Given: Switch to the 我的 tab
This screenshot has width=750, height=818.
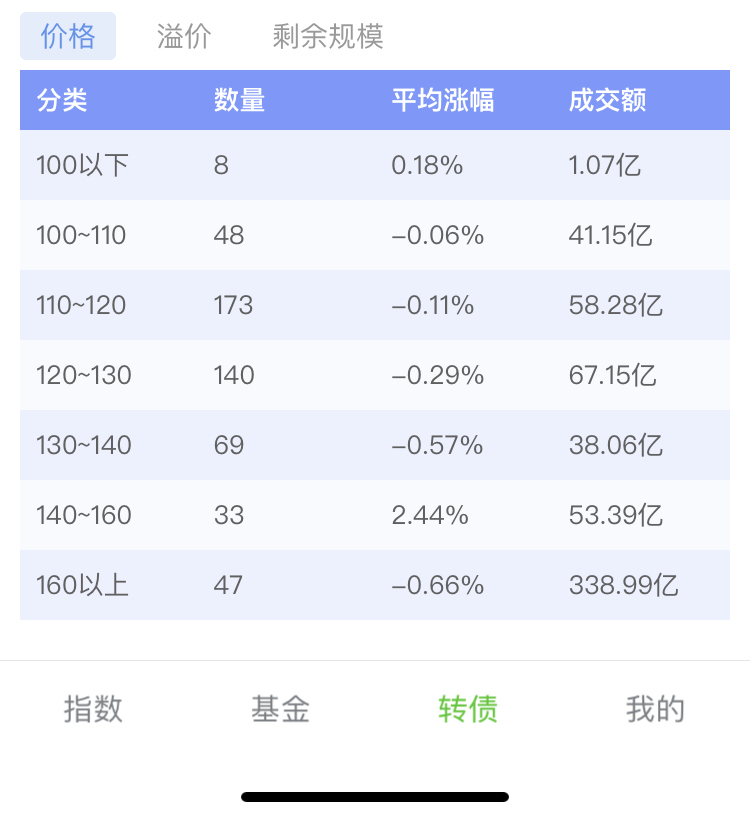Looking at the screenshot, I should [655, 709].
